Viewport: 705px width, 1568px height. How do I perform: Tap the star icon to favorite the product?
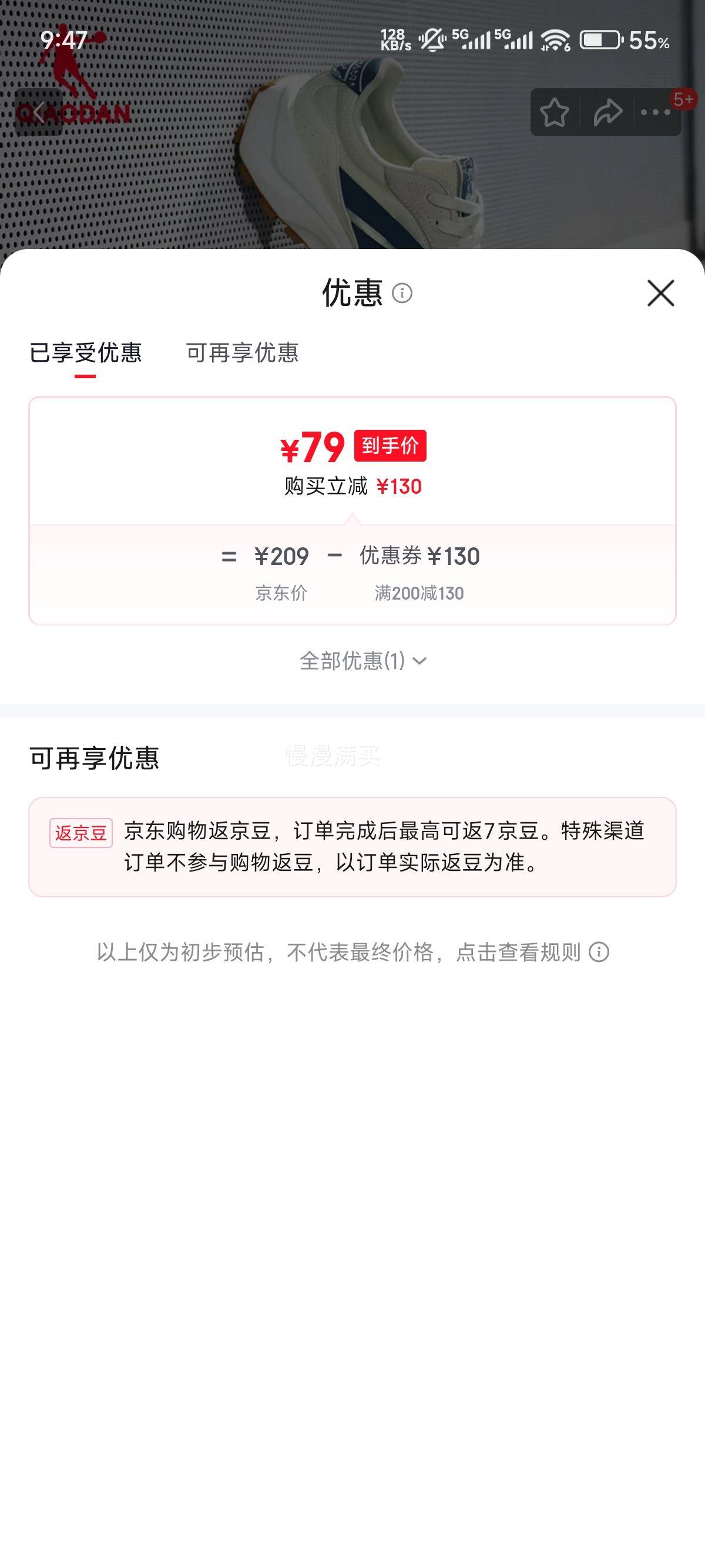(x=555, y=113)
